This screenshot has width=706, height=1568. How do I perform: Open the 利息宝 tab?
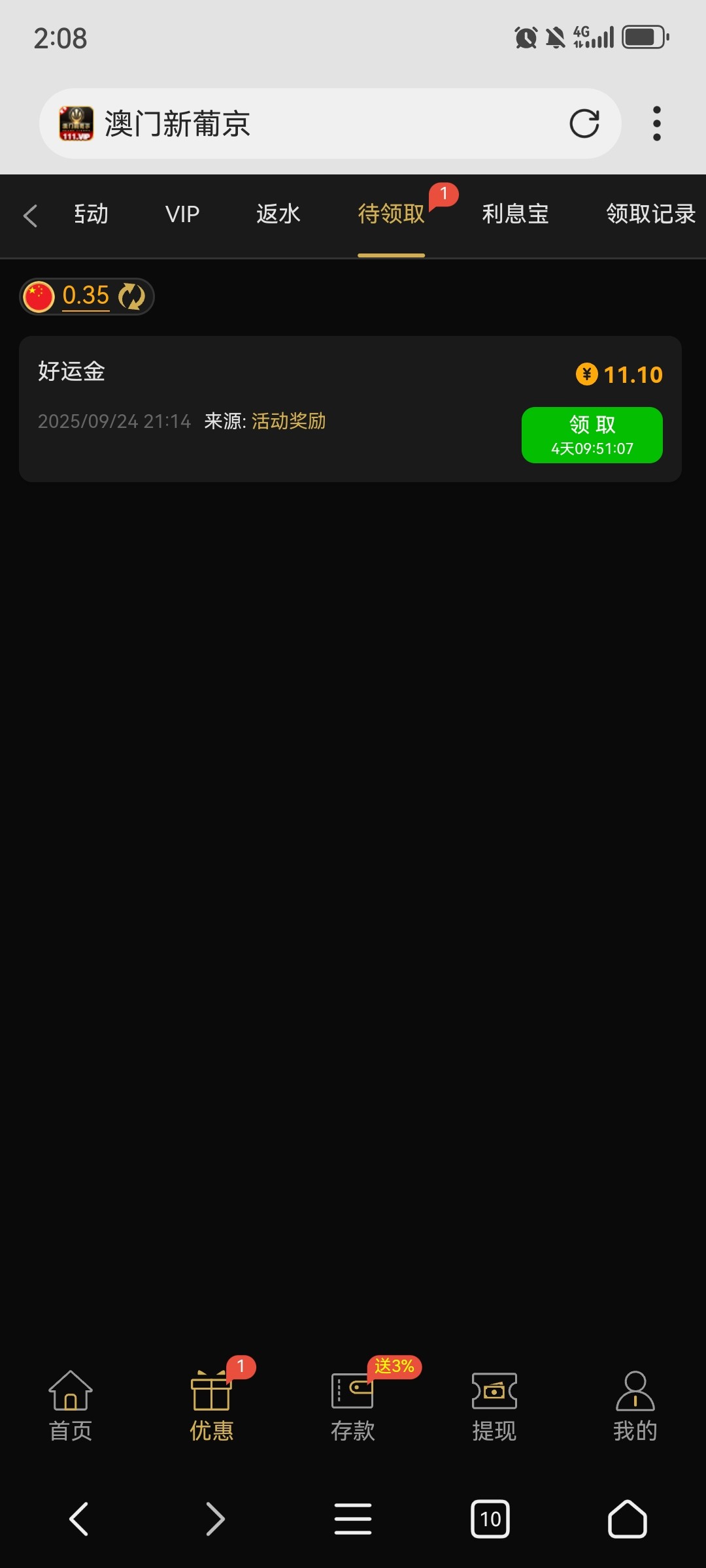tap(515, 214)
